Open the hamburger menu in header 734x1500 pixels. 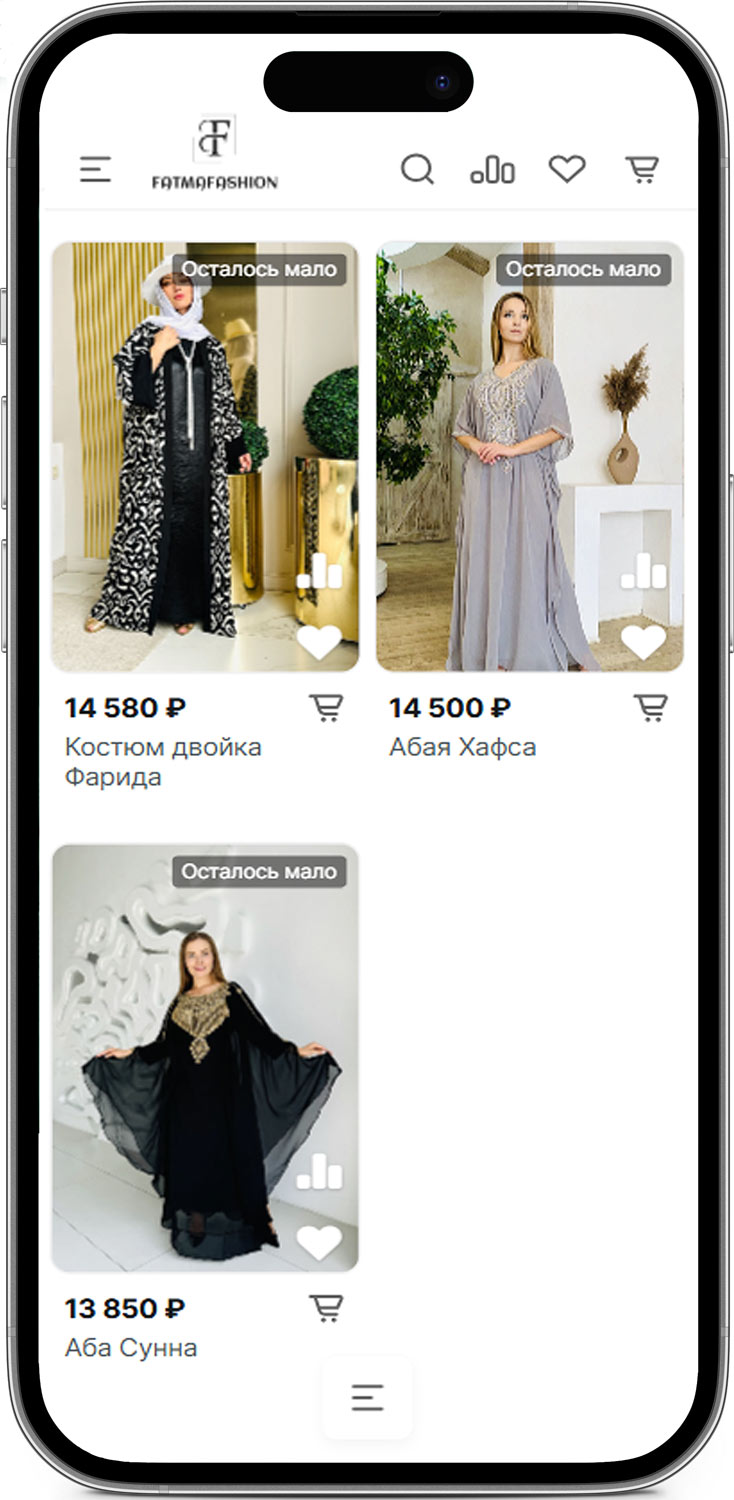click(x=95, y=170)
